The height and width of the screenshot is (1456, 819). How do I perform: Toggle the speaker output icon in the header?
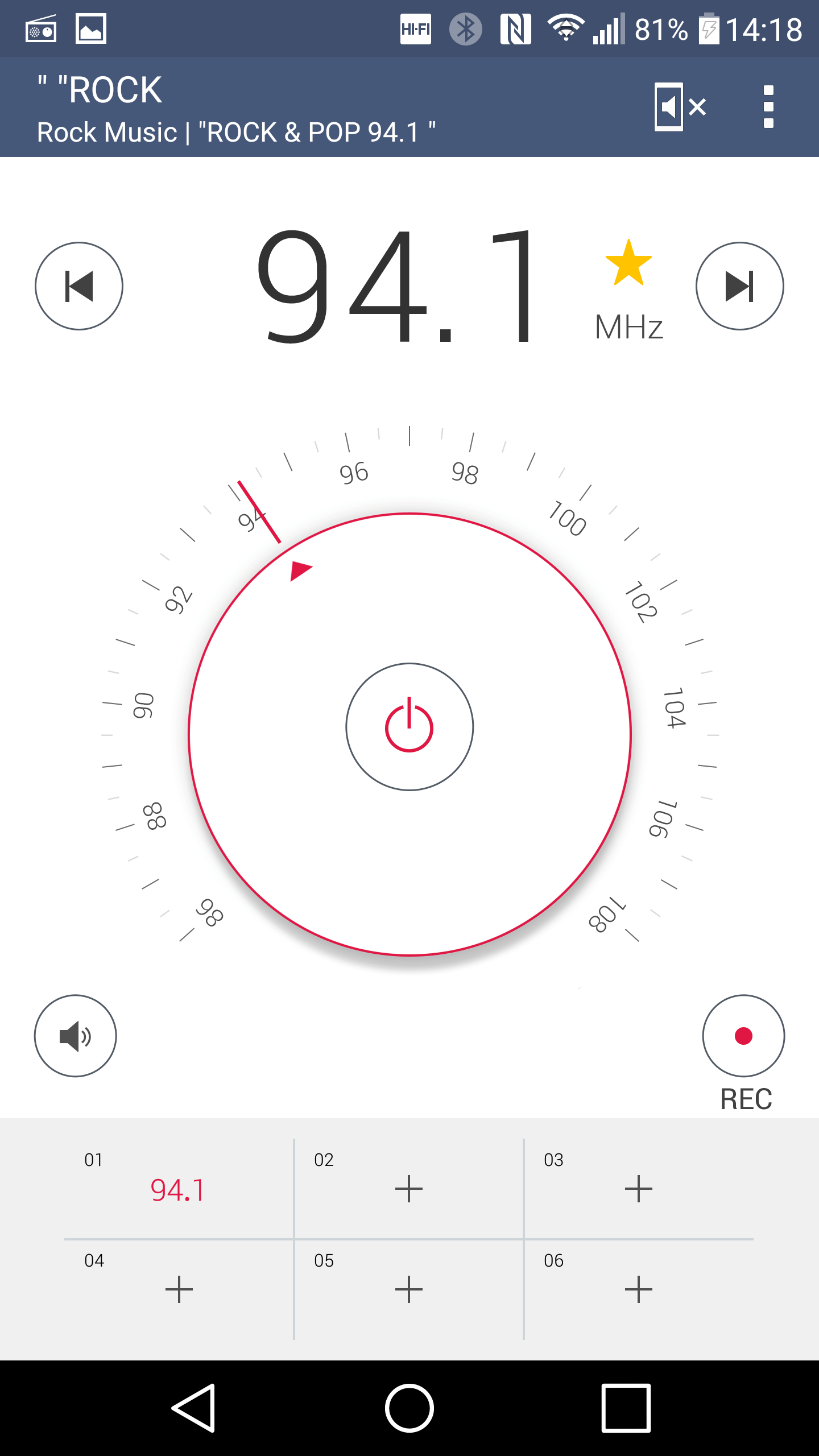680,107
